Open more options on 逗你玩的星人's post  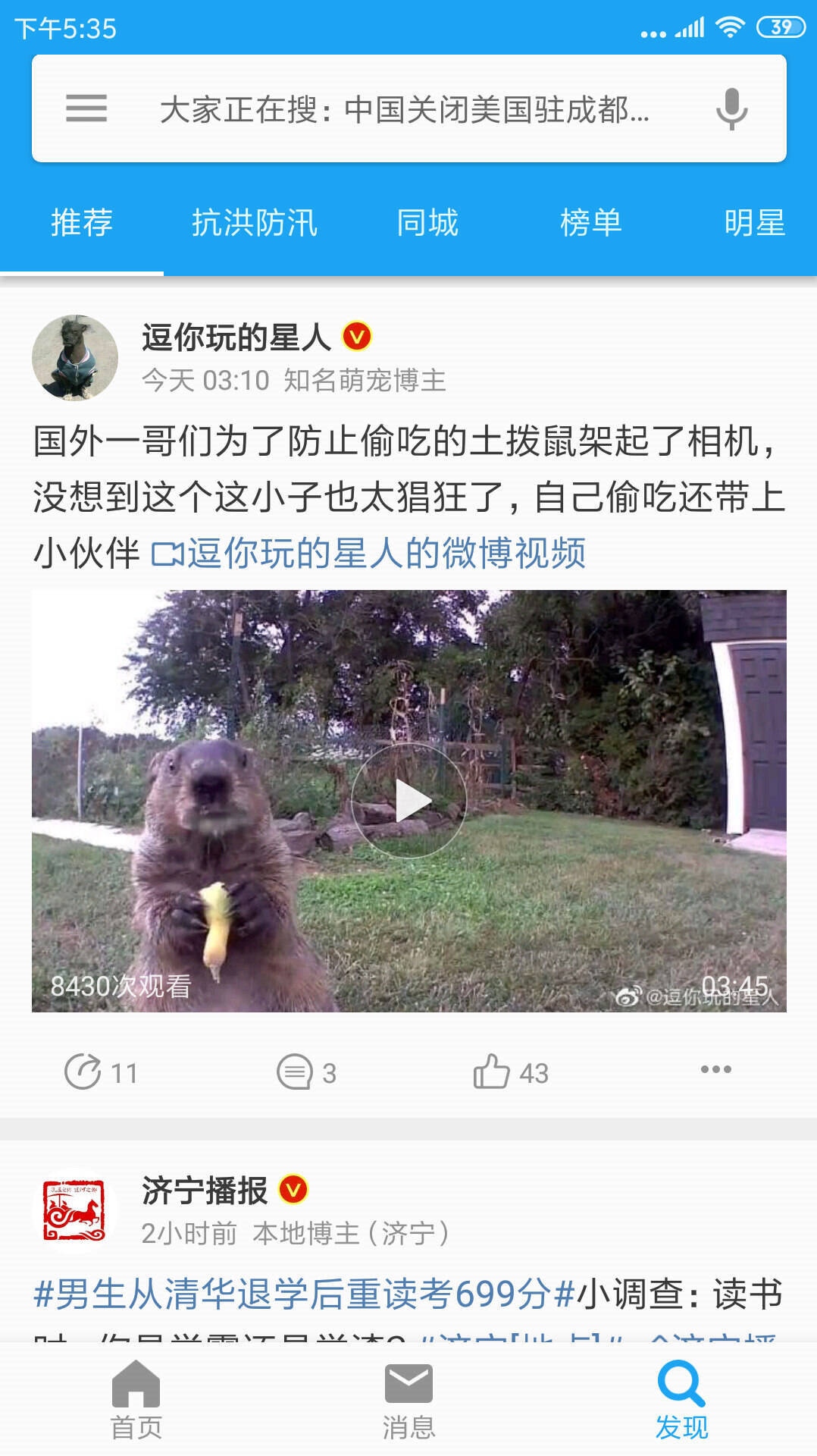(x=716, y=1069)
